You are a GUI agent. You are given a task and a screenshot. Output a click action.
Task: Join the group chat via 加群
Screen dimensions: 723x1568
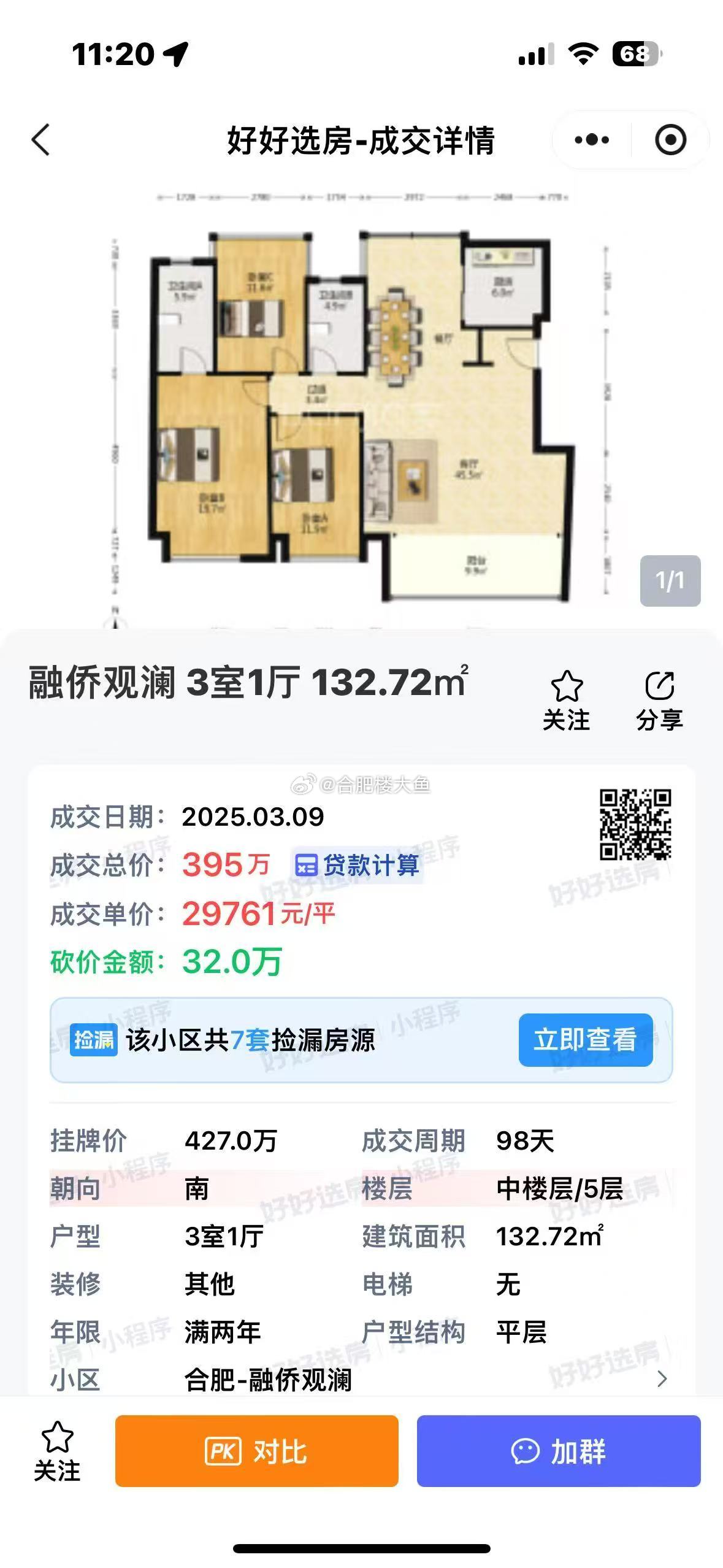(558, 1451)
